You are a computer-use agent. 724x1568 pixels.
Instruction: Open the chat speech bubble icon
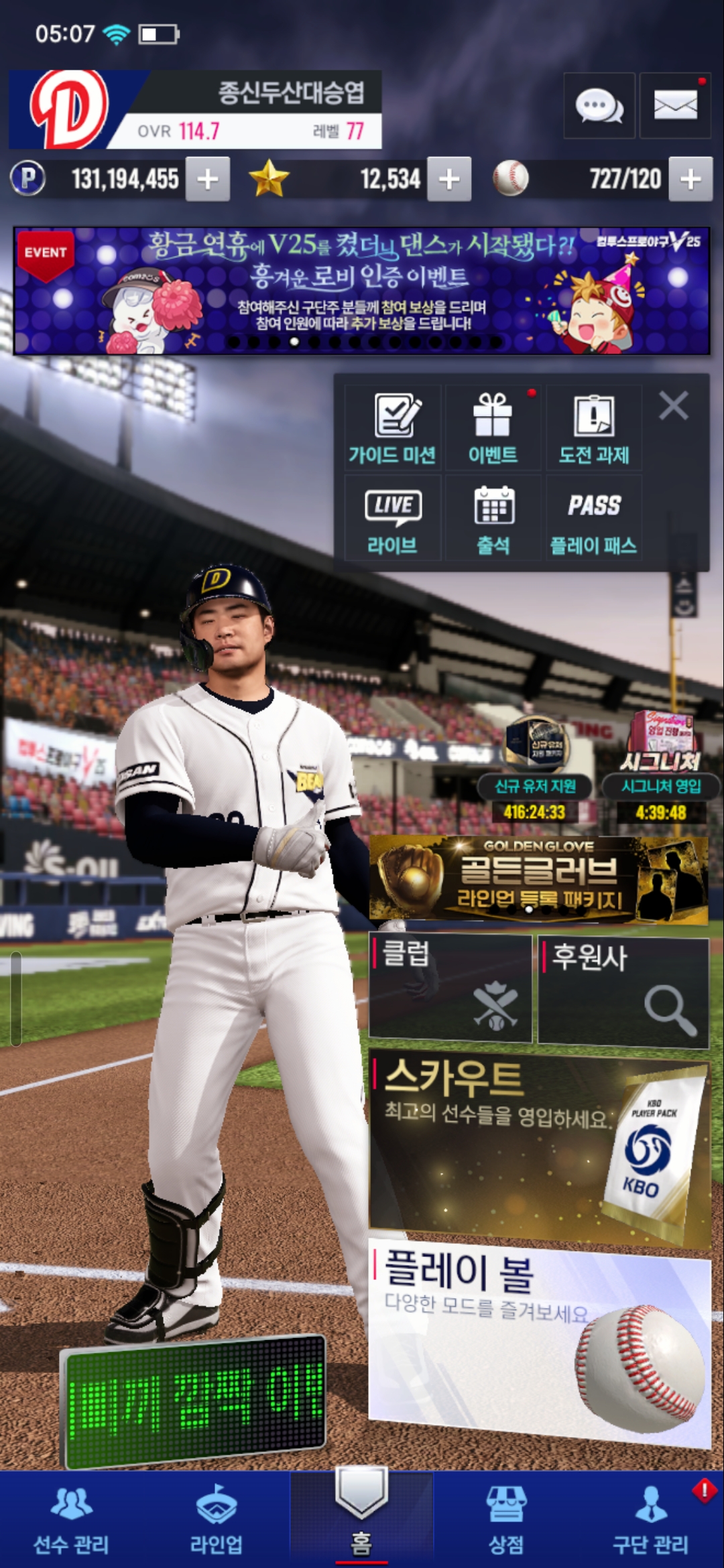[599, 106]
